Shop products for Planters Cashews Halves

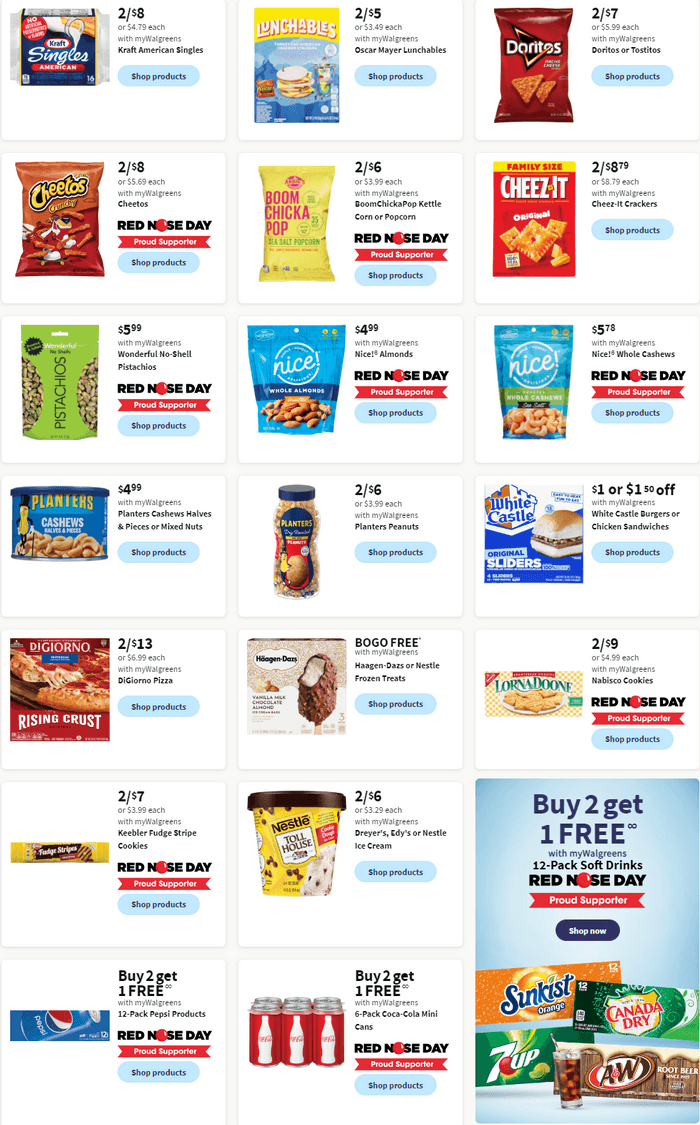tap(158, 552)
